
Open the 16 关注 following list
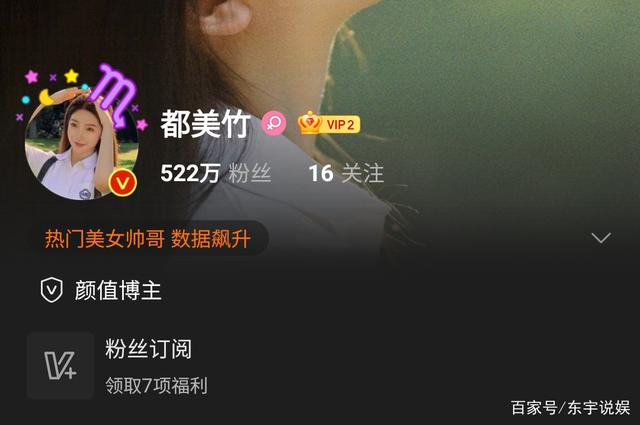(x=345, y=173)
